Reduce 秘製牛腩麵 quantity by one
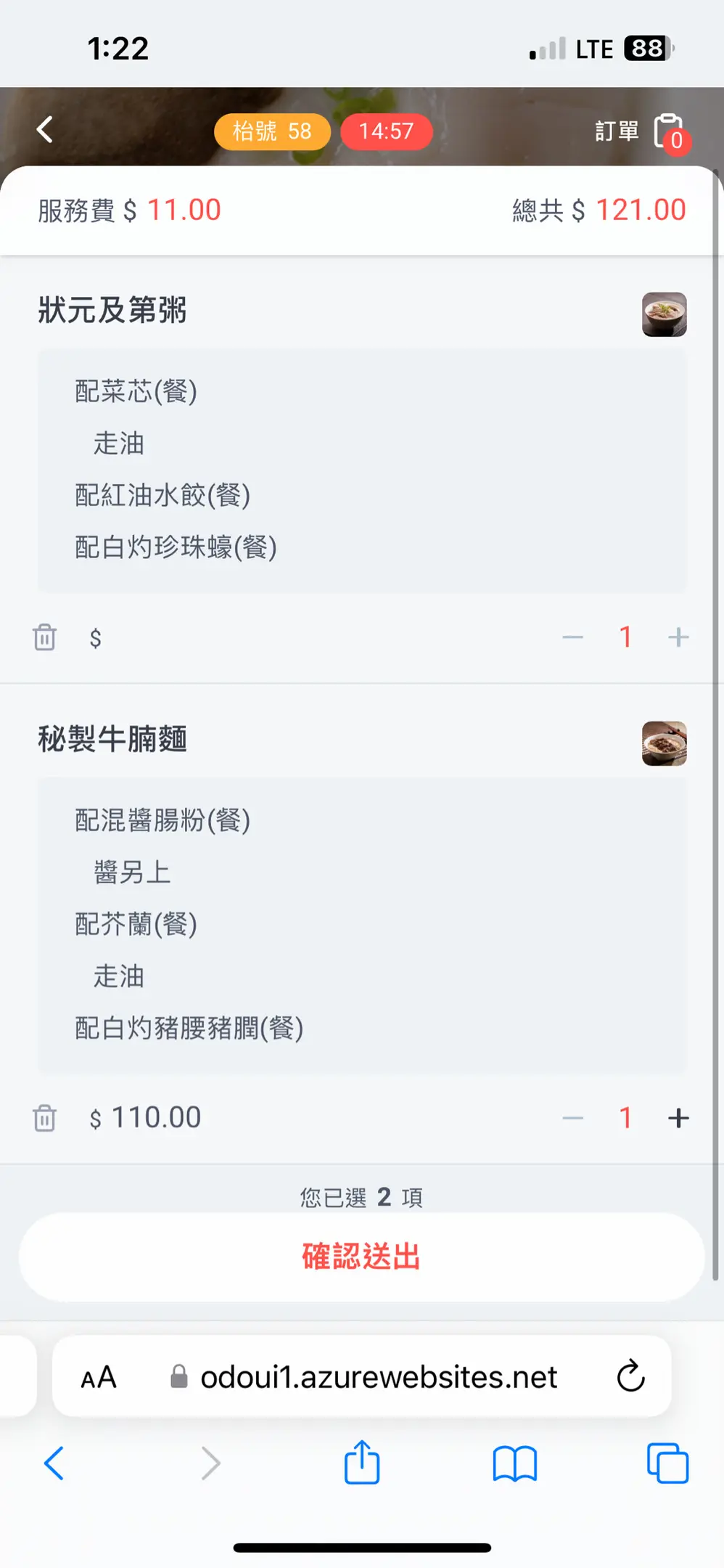This screenshot has height=1568, width=724. [572, 1118]
